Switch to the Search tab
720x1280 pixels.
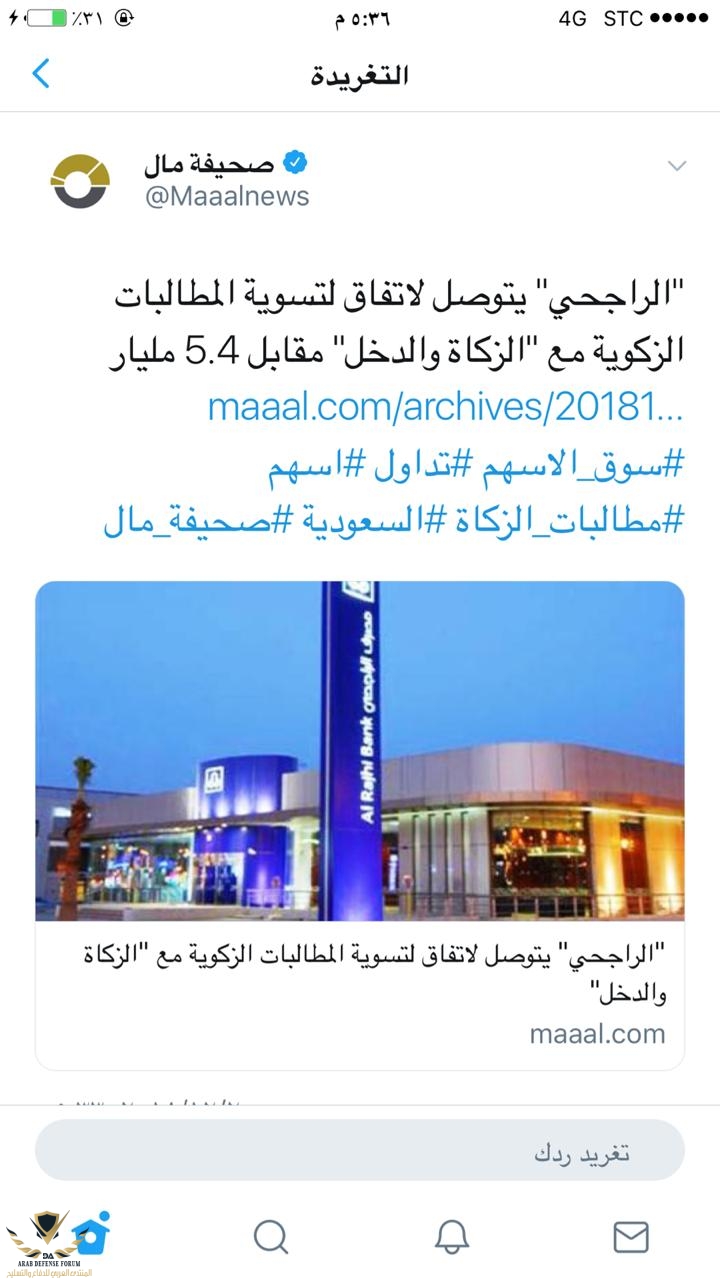[x=270, y=1237]
